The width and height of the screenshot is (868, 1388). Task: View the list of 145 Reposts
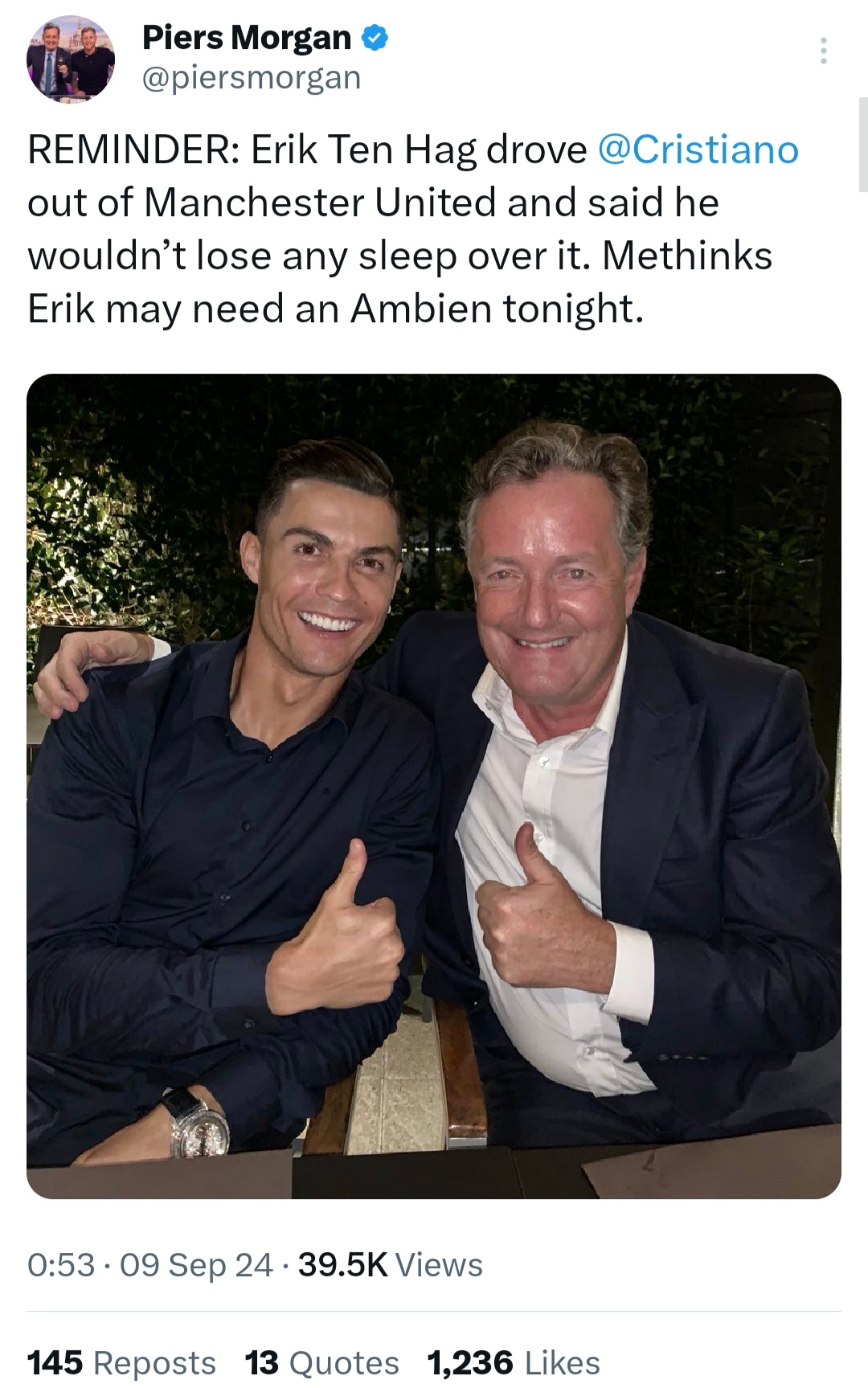click(x=121, y=1362)
